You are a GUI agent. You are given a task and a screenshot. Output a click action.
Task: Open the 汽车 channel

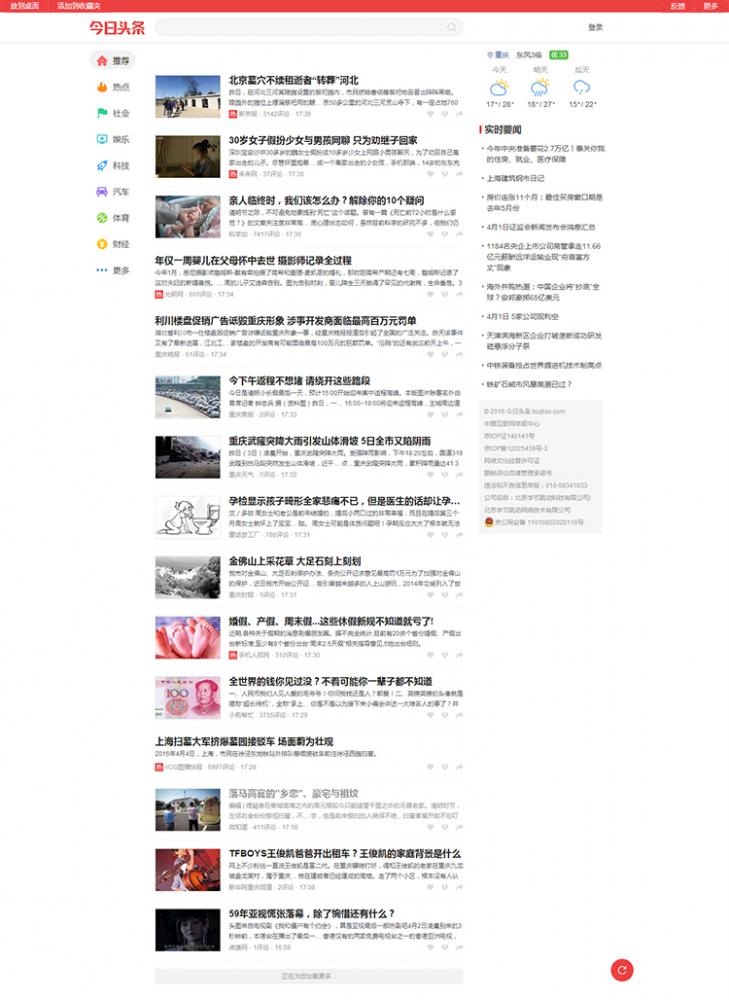point(120,191)
